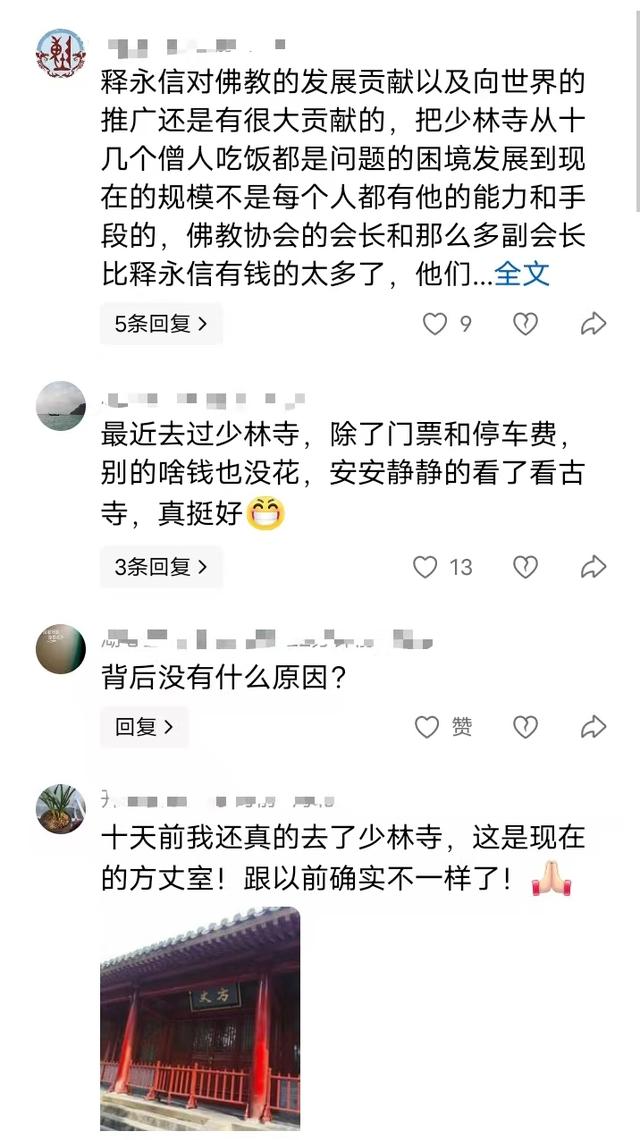View avatar of the 方丈室 photo commenter
640x1140 pixels.
click(x=61, y=808)
